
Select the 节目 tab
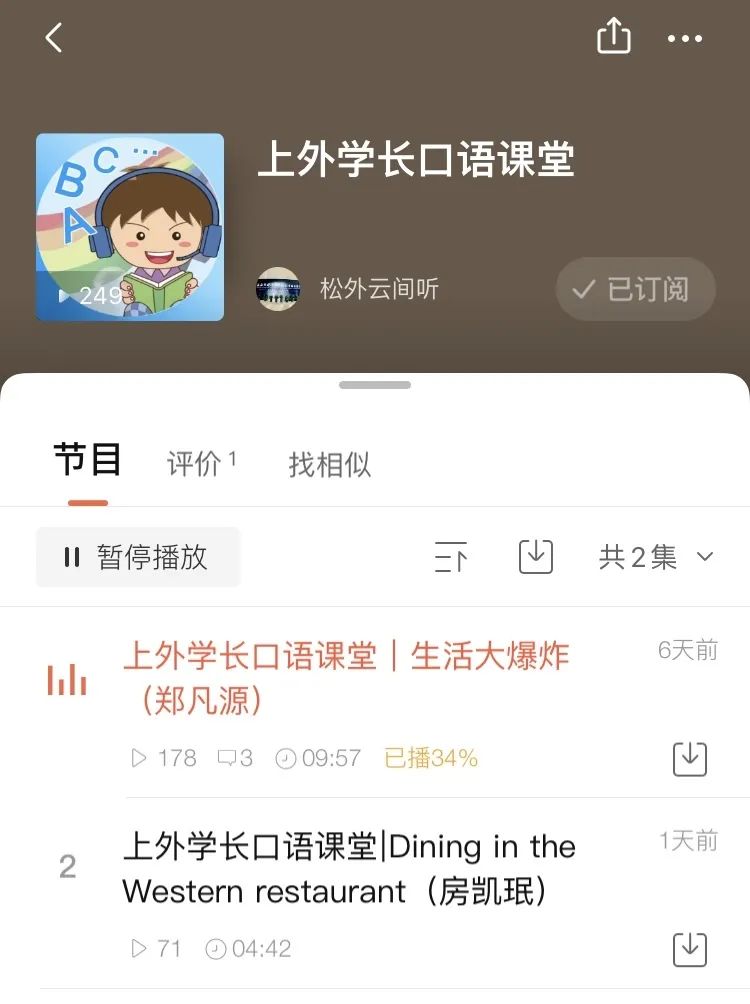88,461
